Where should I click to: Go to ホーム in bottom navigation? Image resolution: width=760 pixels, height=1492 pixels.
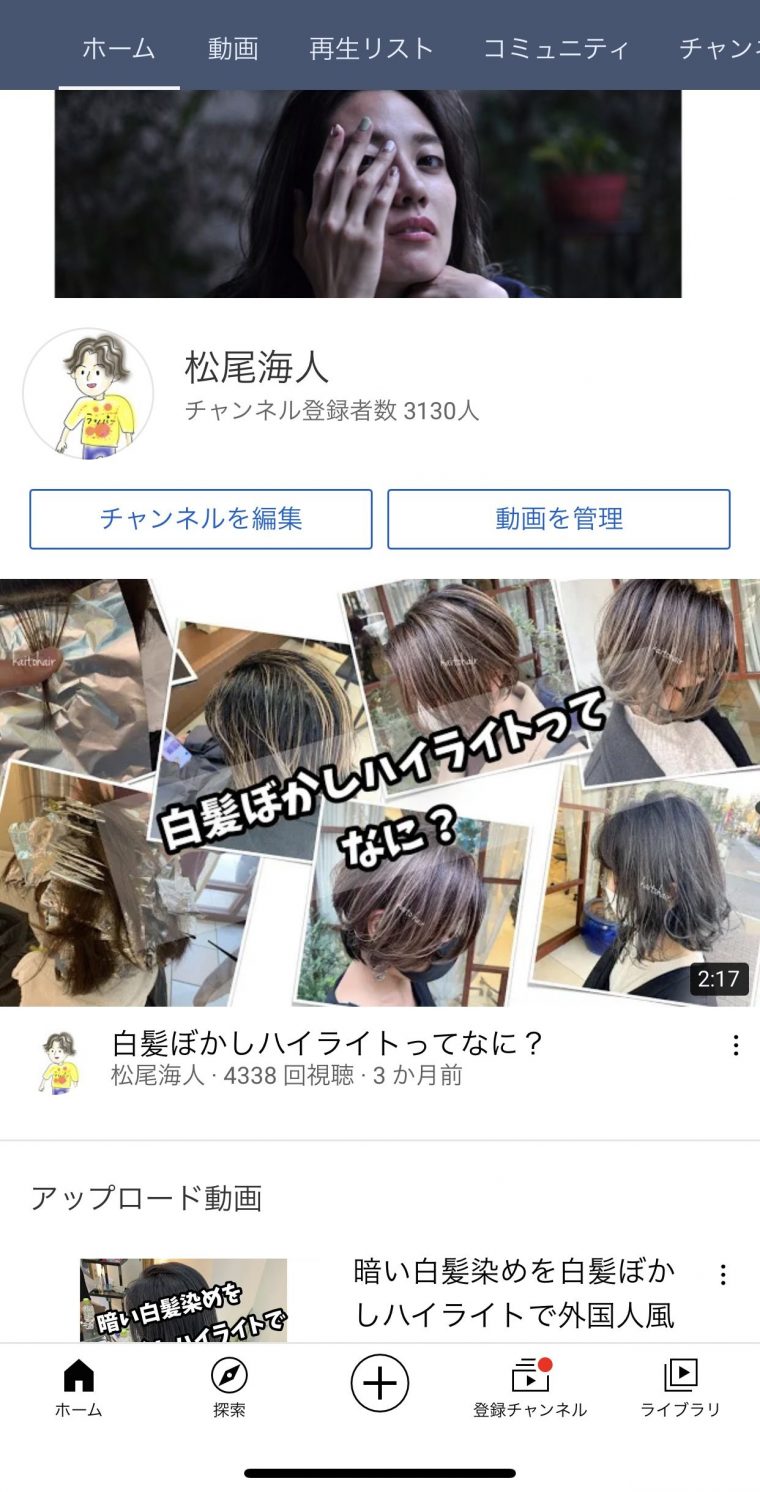(x=78, y=1388)
